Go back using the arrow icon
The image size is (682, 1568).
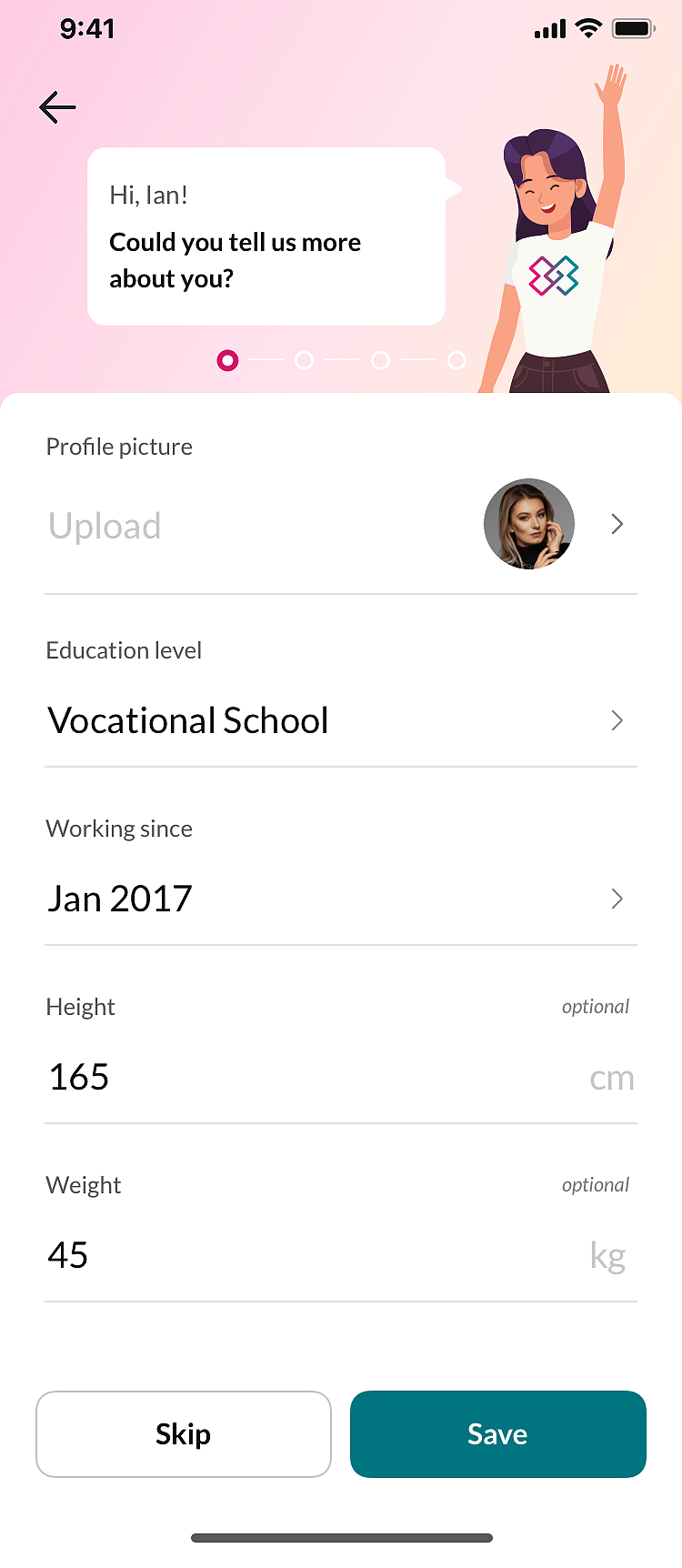[57, 107]
